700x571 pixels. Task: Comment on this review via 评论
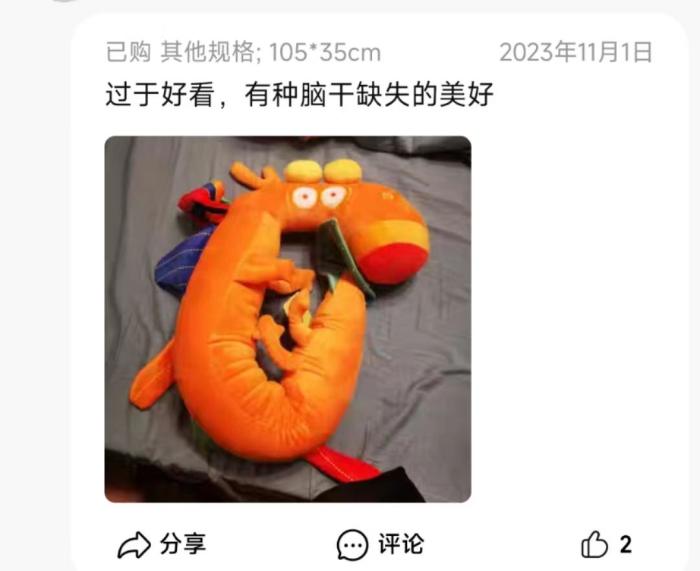pyautogui.click(x=380, y=544)
